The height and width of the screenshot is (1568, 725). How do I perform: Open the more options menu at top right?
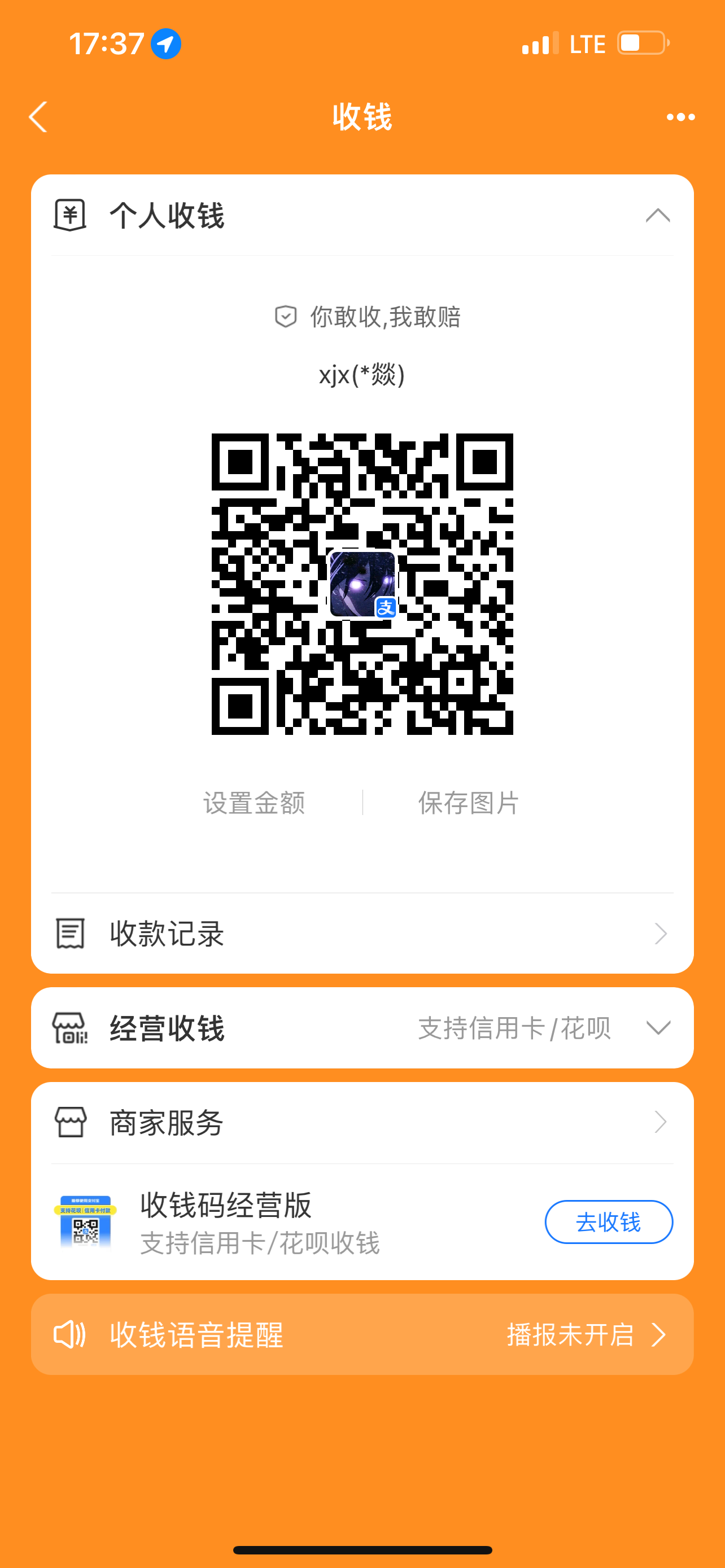[678, 117]
